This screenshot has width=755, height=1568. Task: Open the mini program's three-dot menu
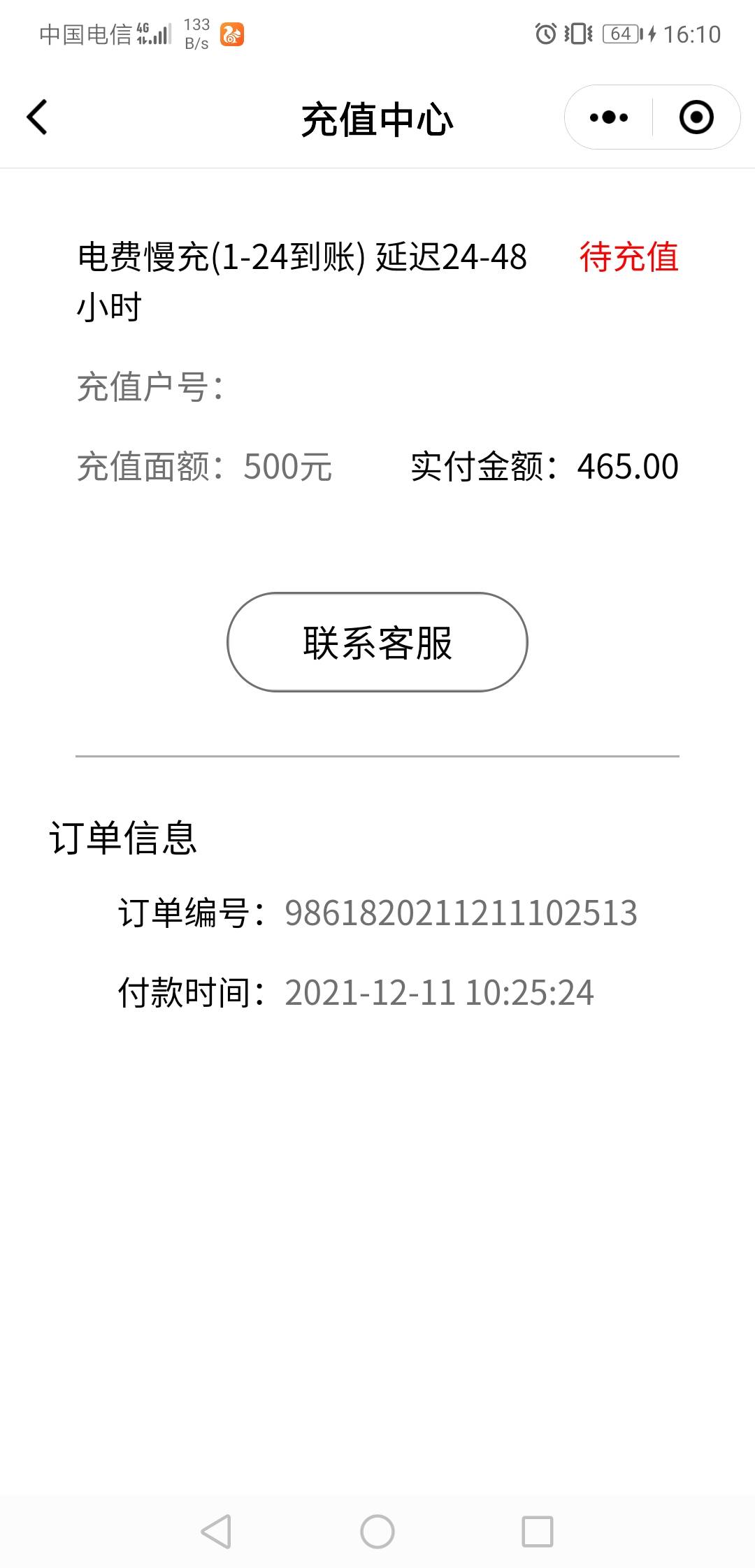point(609,117)
